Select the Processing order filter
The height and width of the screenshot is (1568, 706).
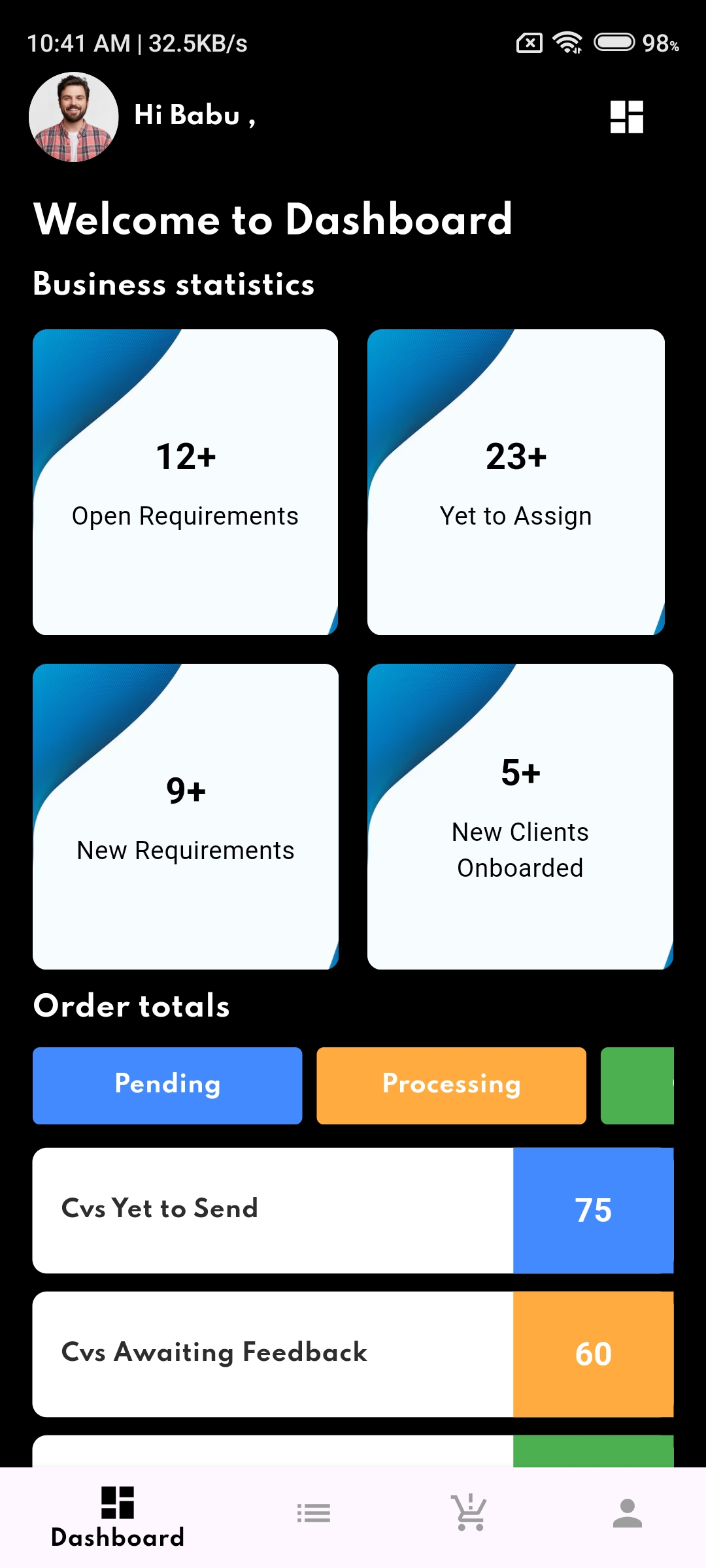pyautogui.click(x=451, y=1085)
